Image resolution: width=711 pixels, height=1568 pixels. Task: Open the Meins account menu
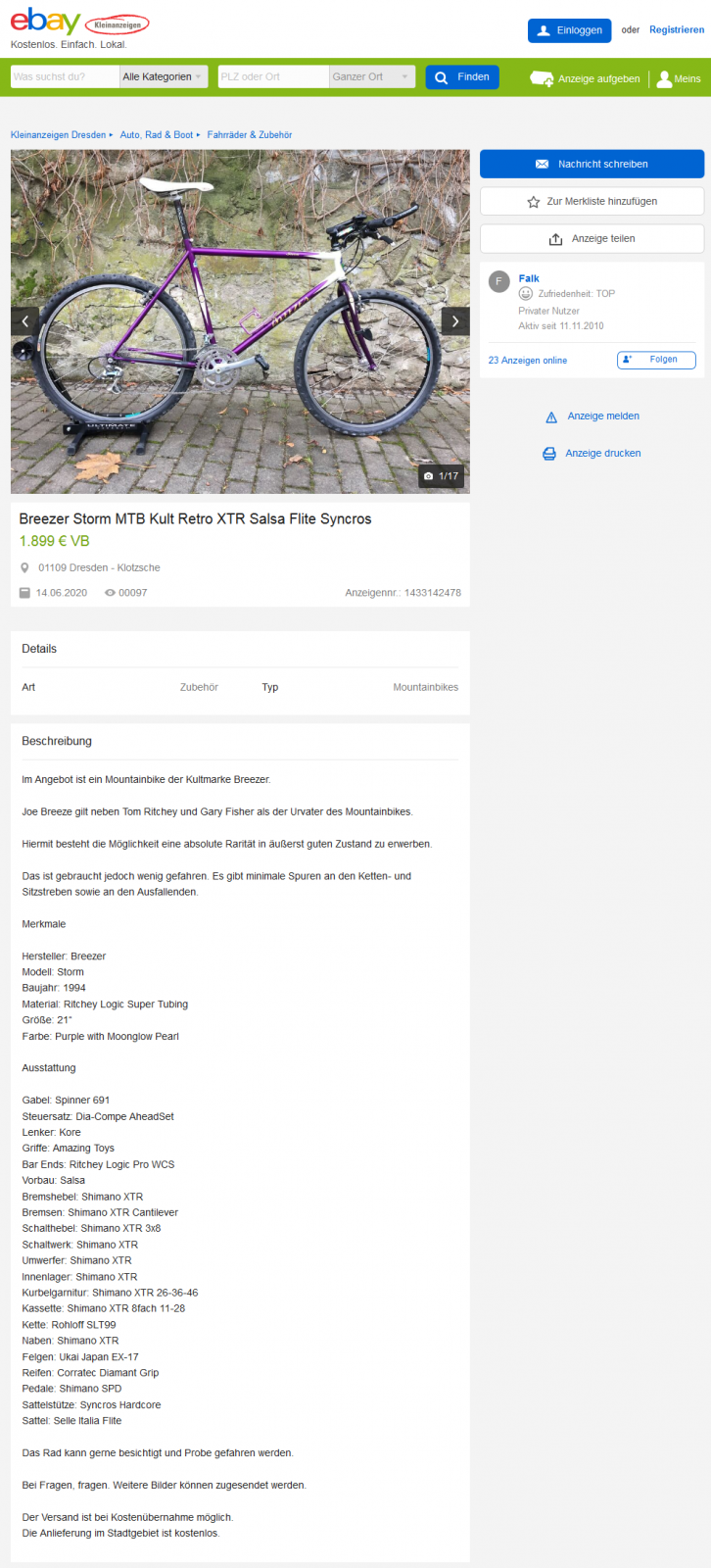coord(679,78)
